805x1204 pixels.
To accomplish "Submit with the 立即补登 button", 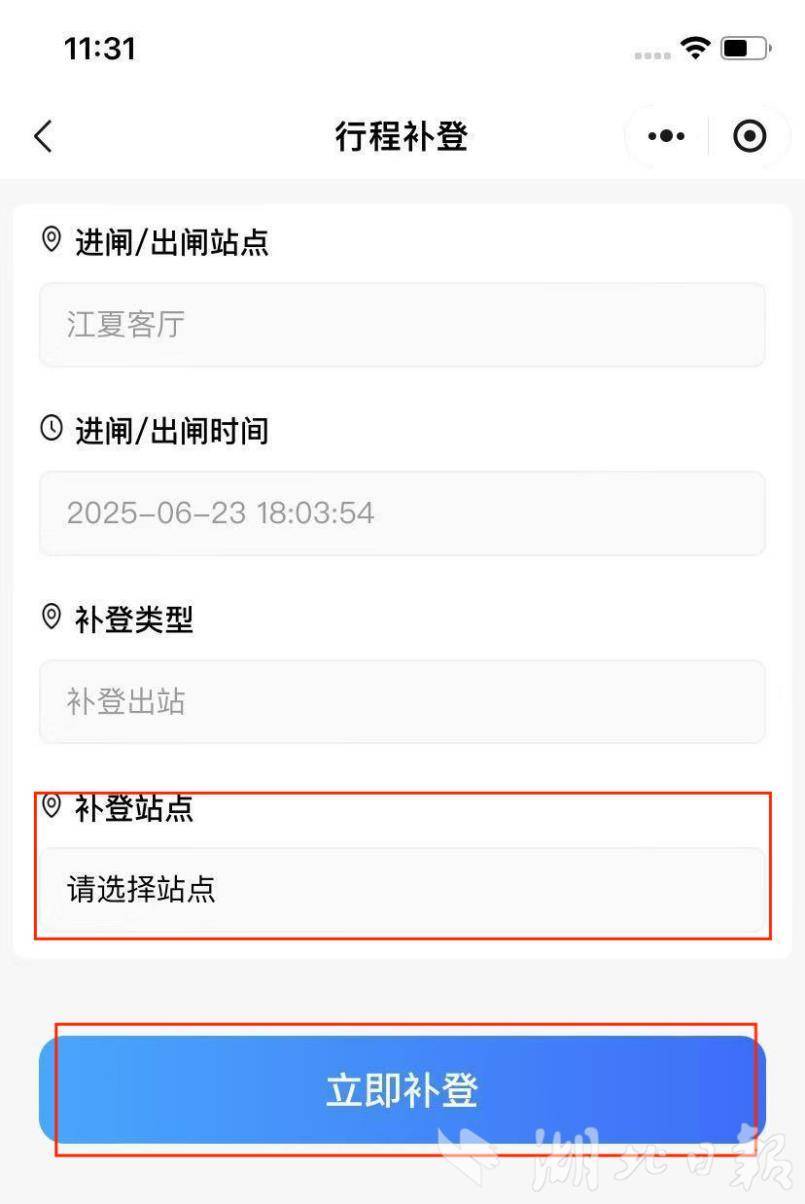I will pos(402,1090).
